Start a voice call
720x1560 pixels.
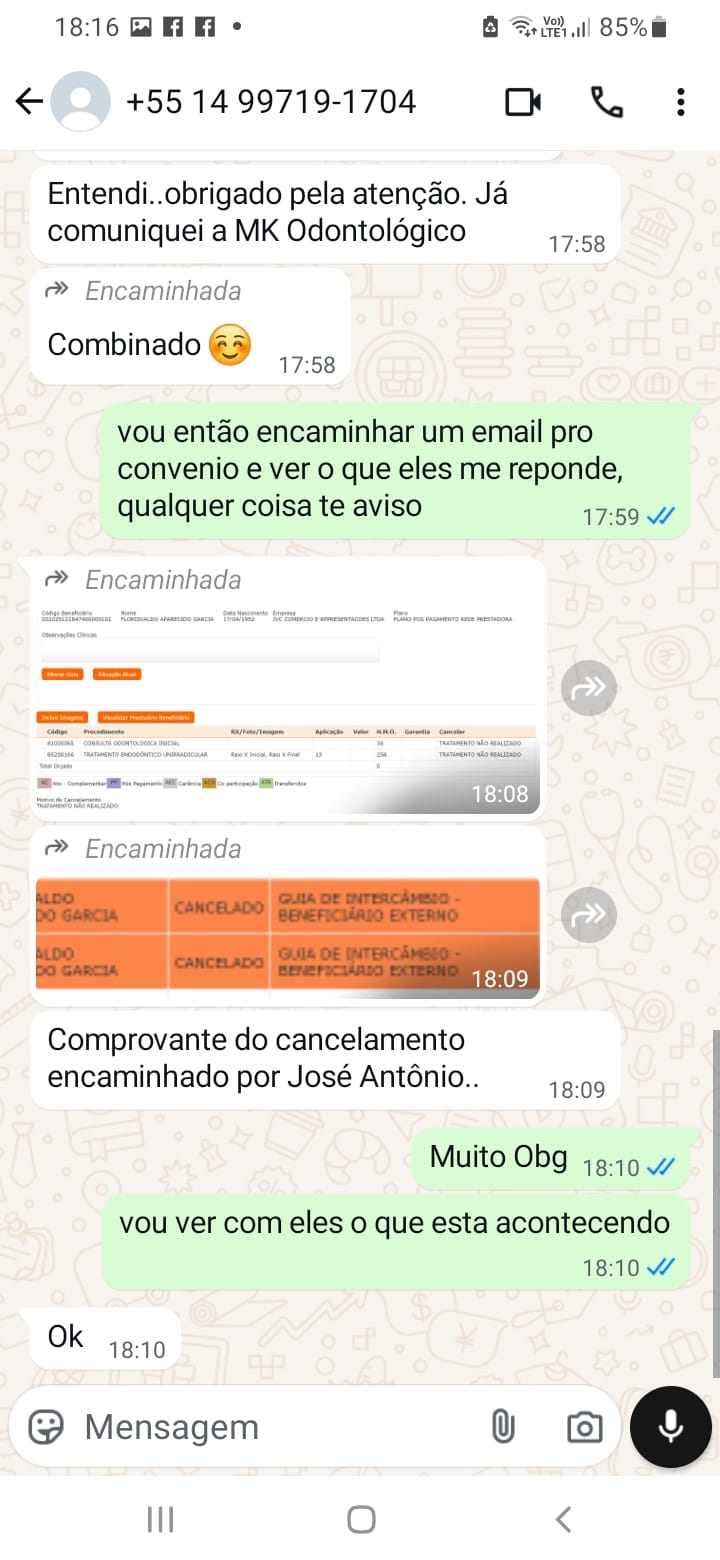click(x=606, y=102)
